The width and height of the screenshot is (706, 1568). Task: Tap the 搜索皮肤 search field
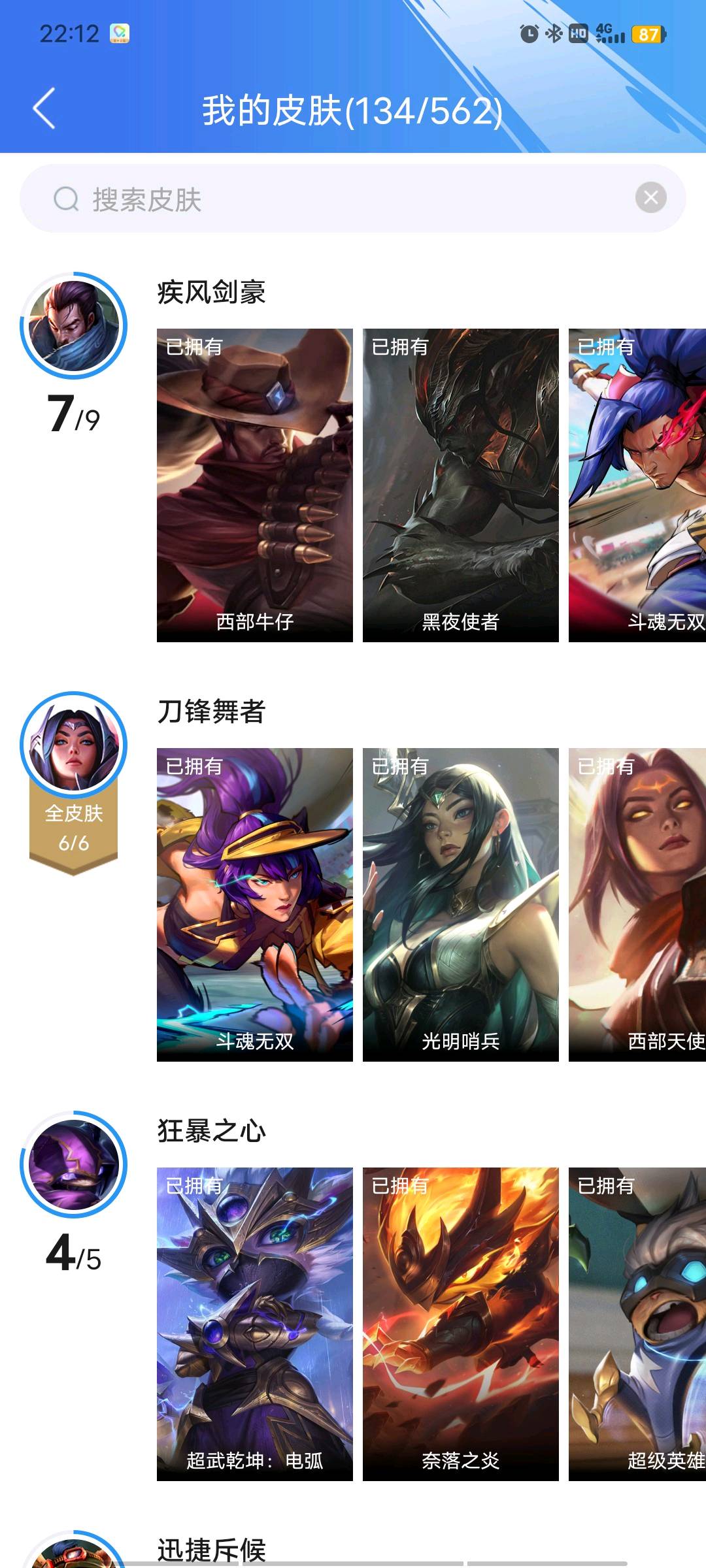[327, 199]
